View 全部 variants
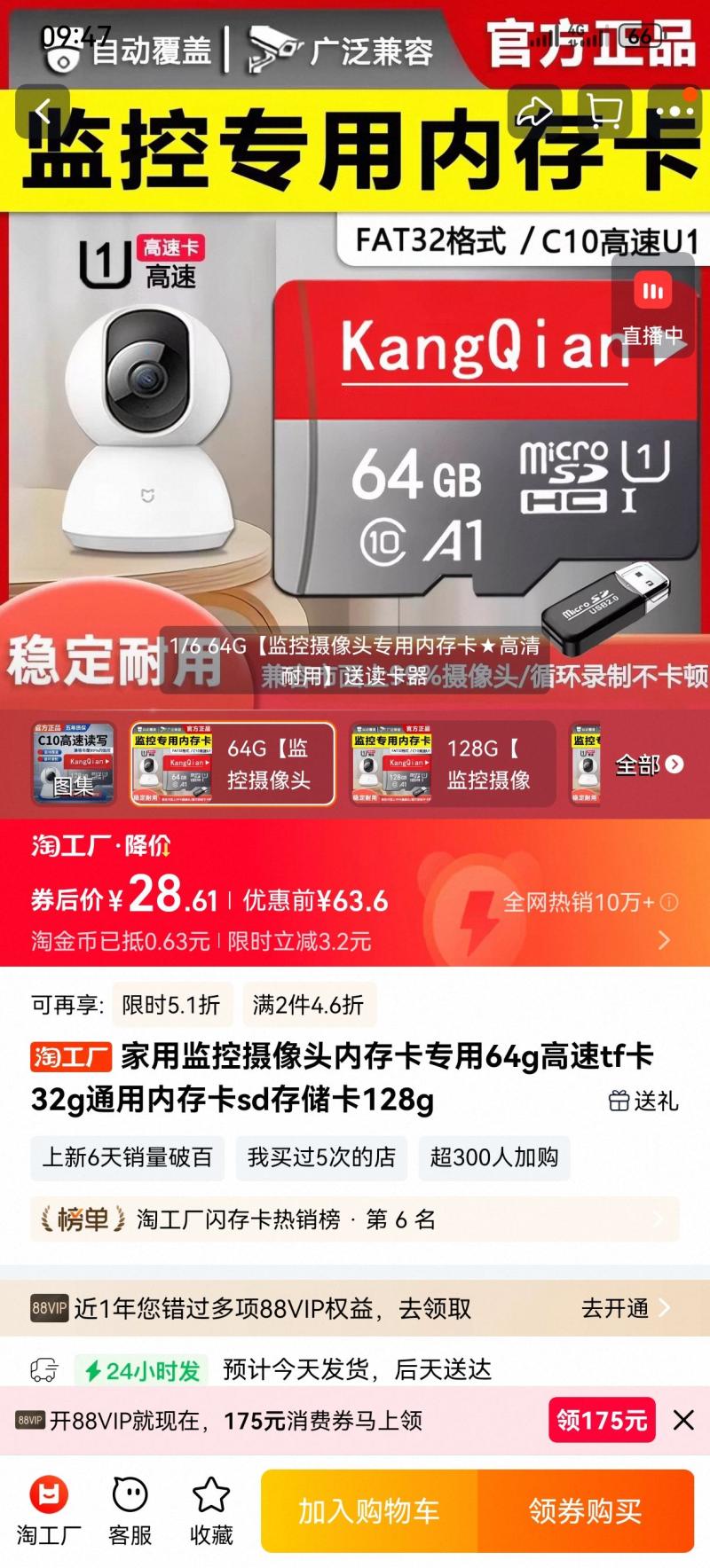 click(x=649, y=764)
